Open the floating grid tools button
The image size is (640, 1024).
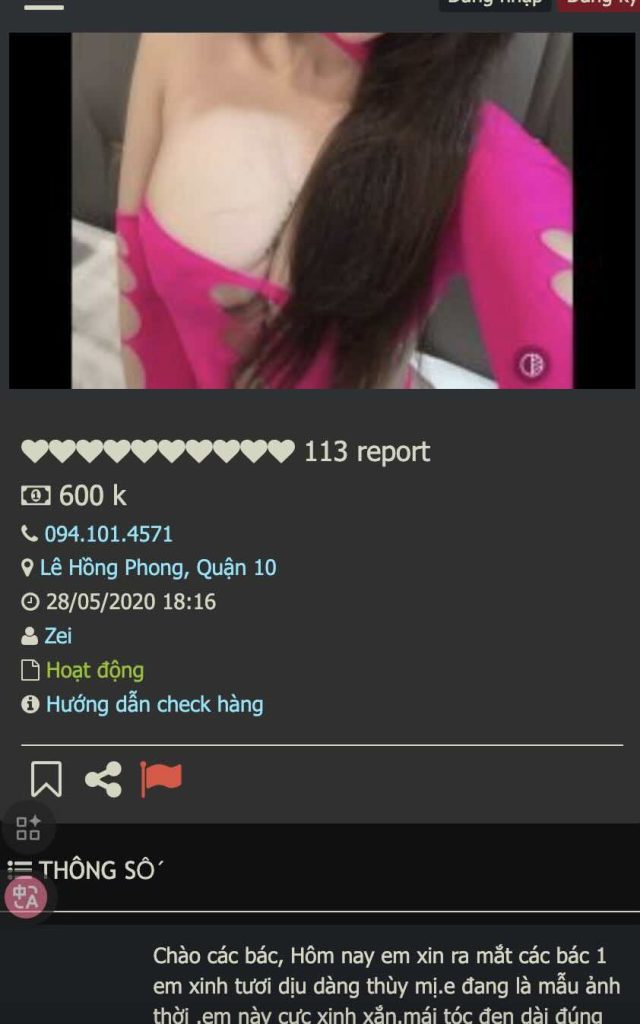(x=28, y=828)
